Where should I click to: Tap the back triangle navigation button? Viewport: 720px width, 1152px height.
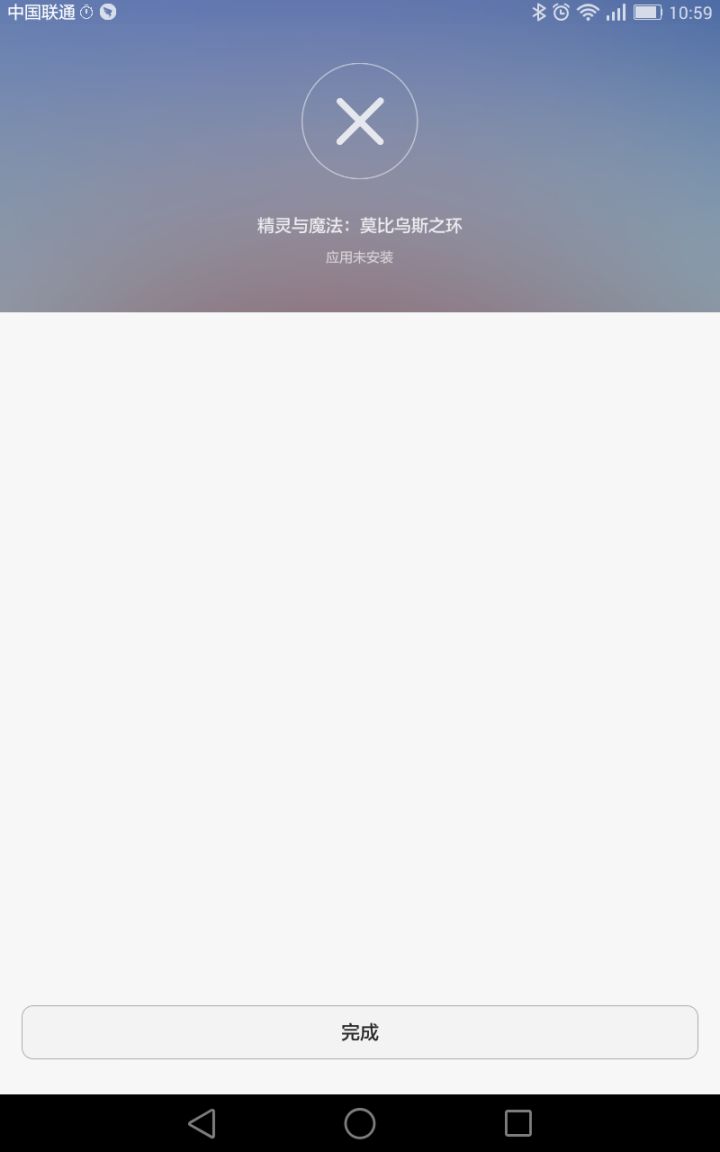202,1123
